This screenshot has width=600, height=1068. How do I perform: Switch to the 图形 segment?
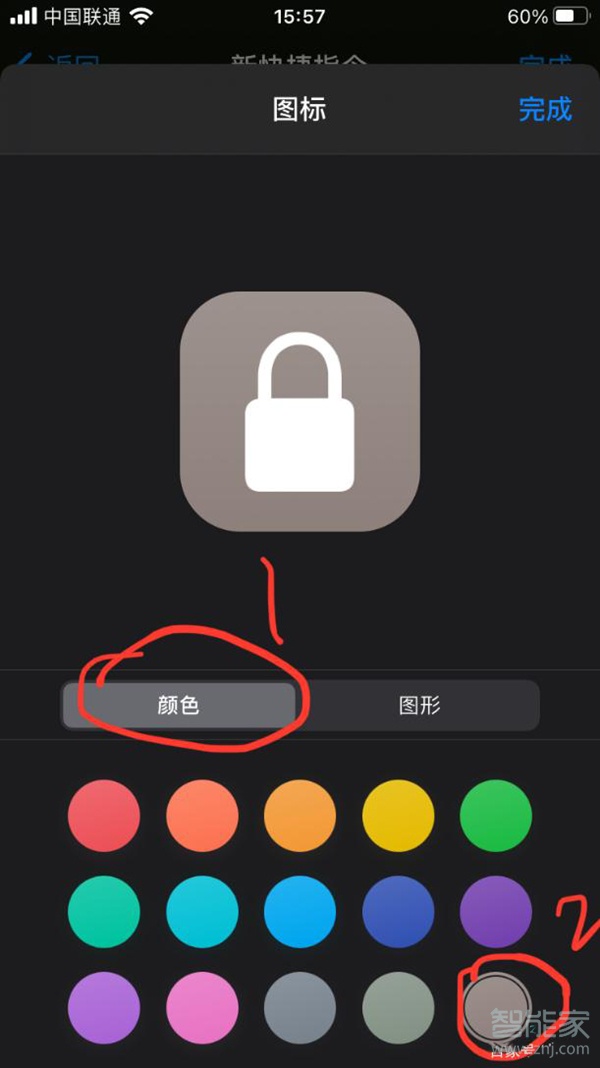point(419,705)
